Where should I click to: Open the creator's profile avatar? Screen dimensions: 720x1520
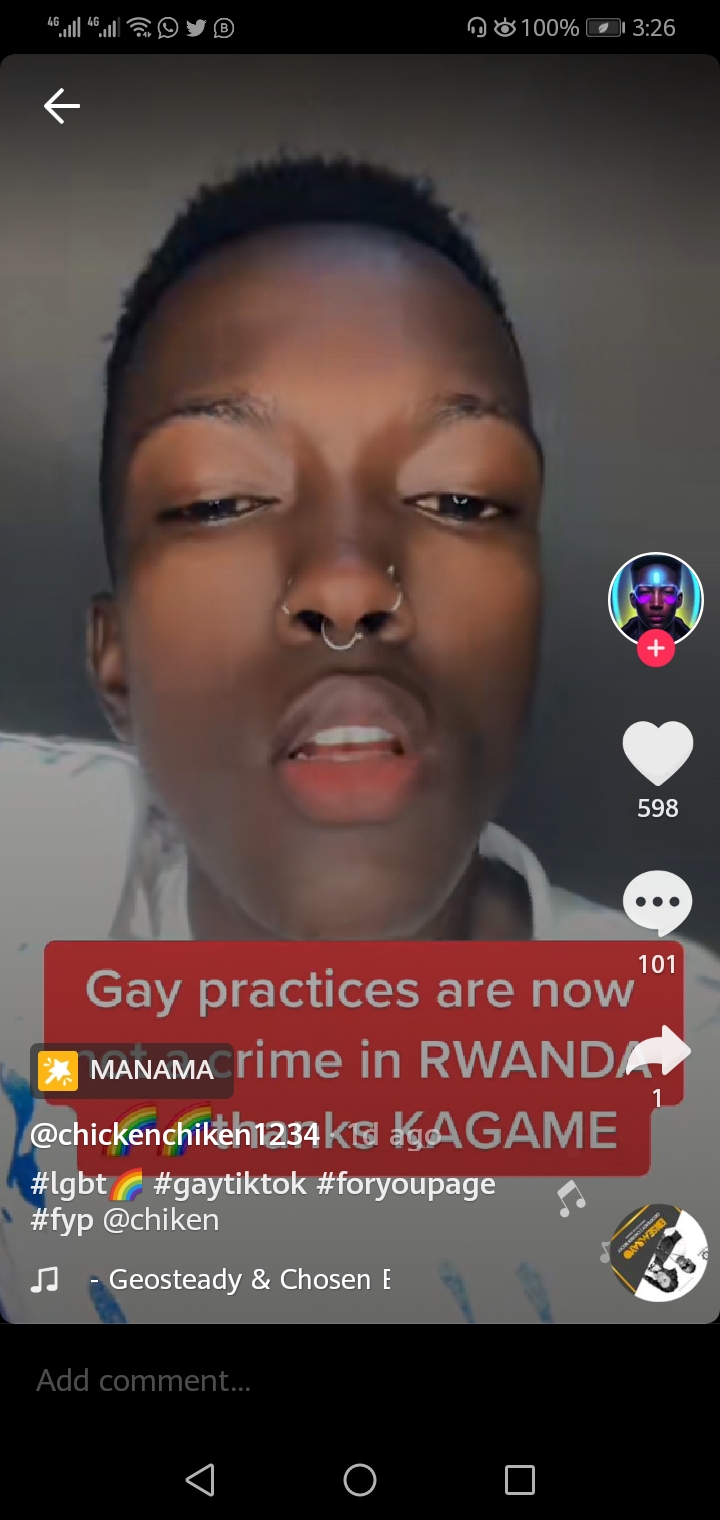coord(656,599)
